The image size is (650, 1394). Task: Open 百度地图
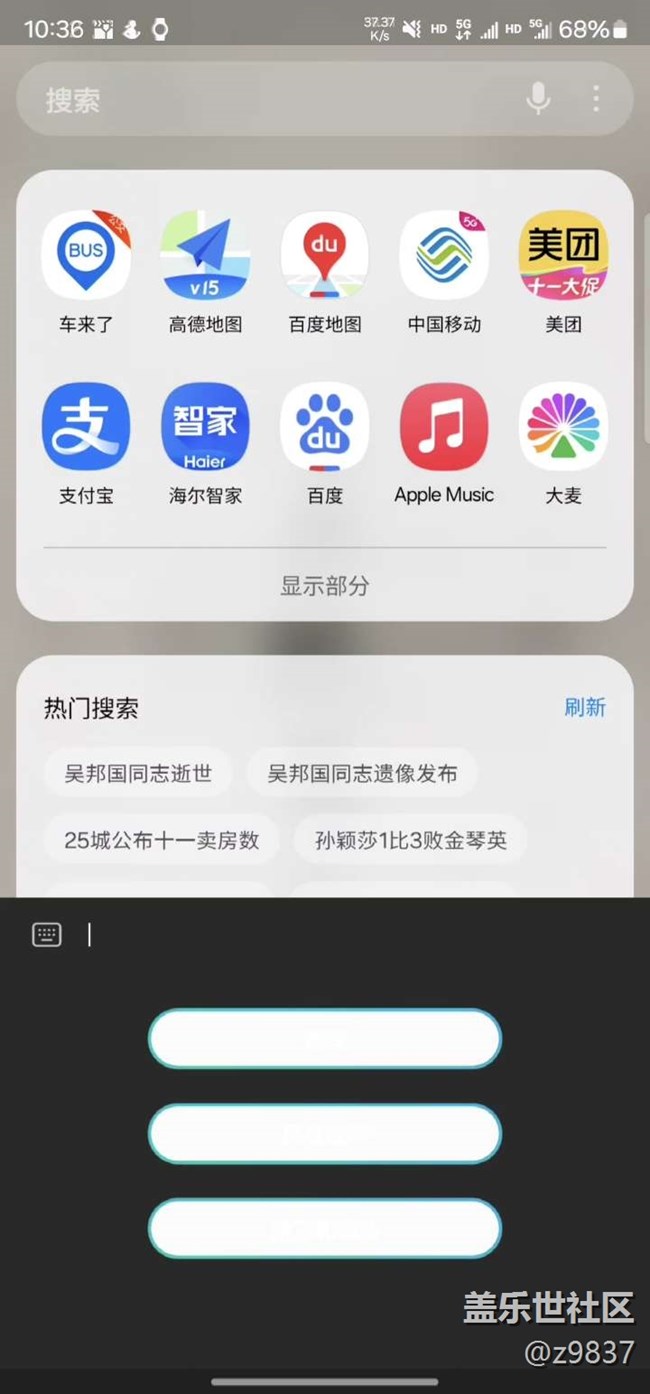coord(324,272)
